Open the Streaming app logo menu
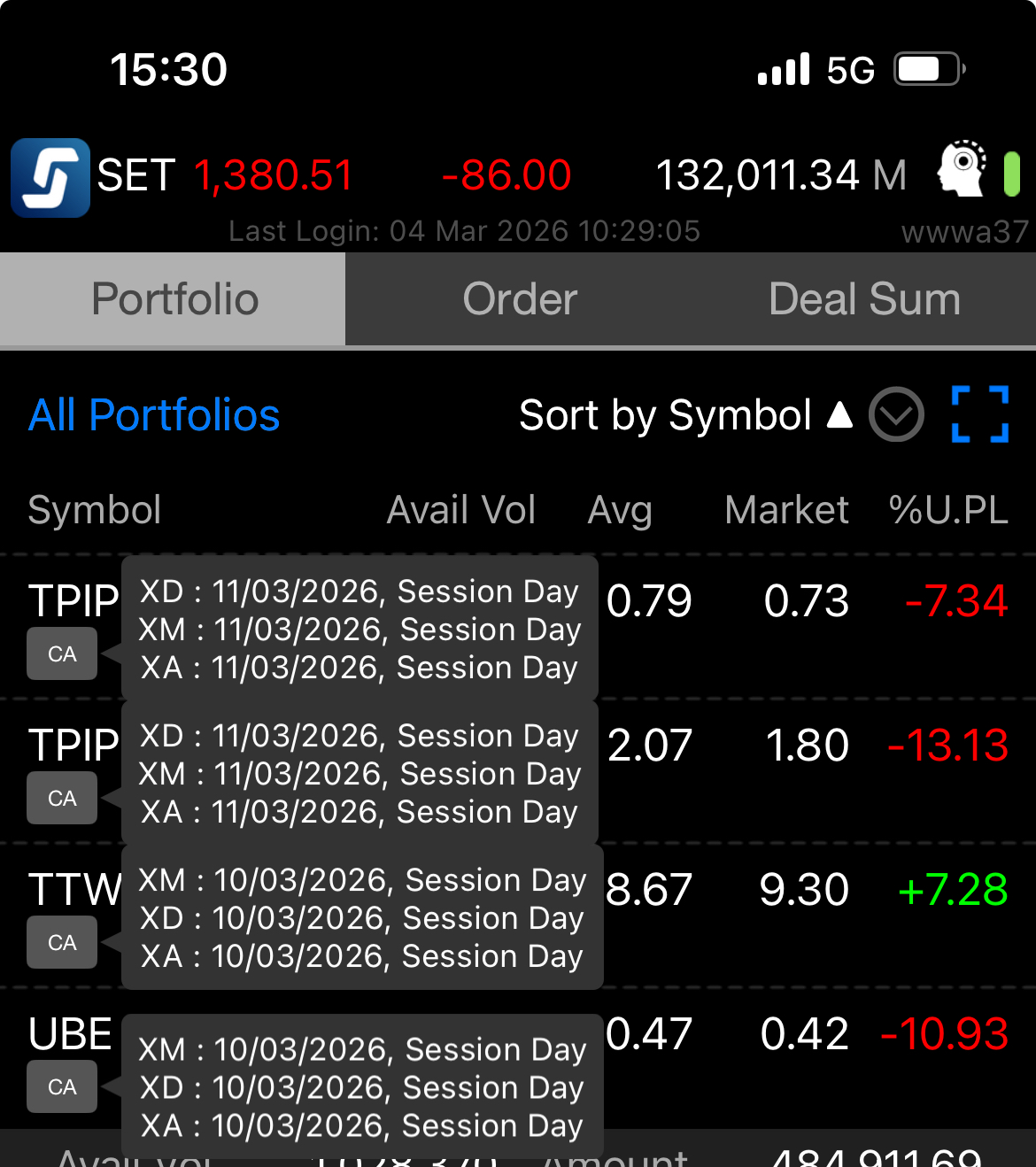The height and width of the screenshot is (1167, 1036). (50, 177)
